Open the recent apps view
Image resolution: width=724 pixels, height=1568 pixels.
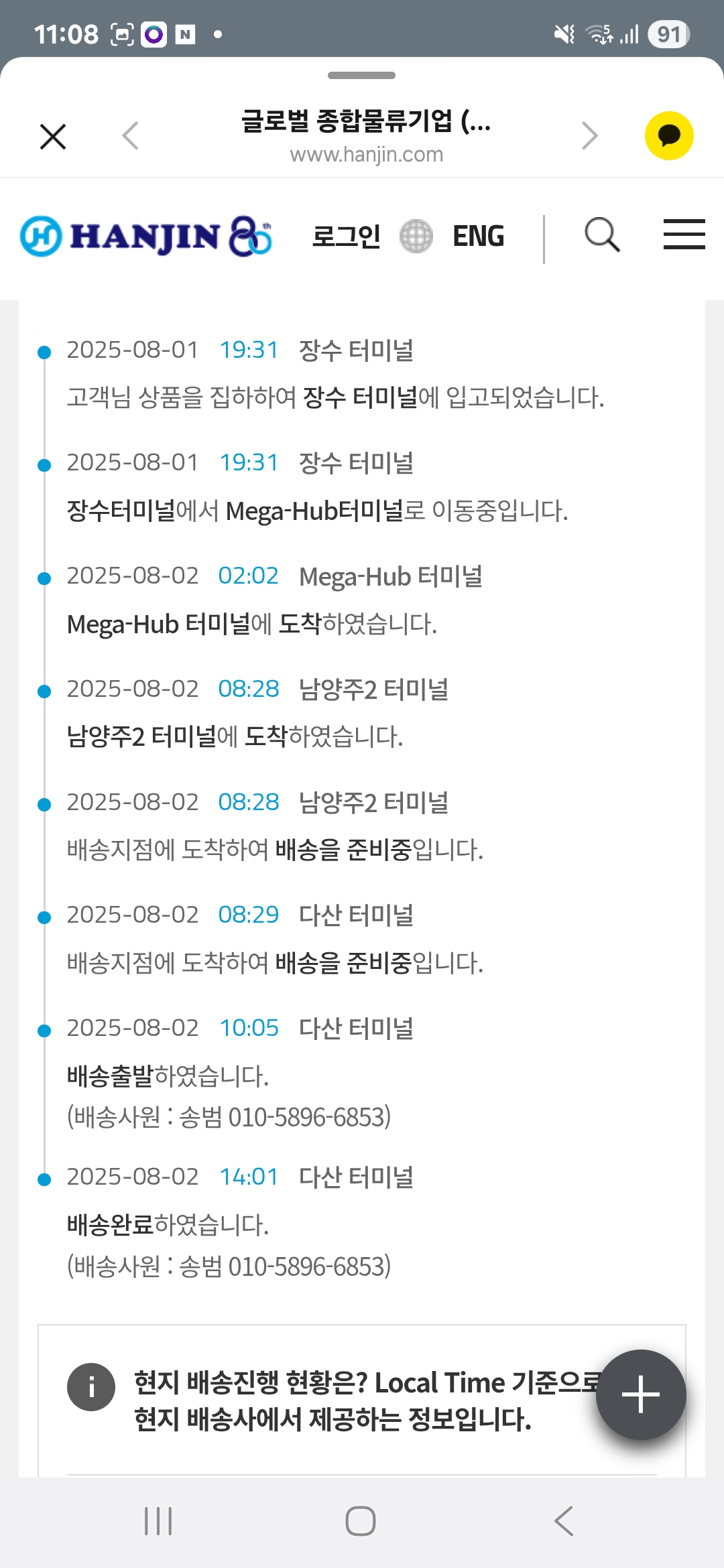[x=159, y=1521]
